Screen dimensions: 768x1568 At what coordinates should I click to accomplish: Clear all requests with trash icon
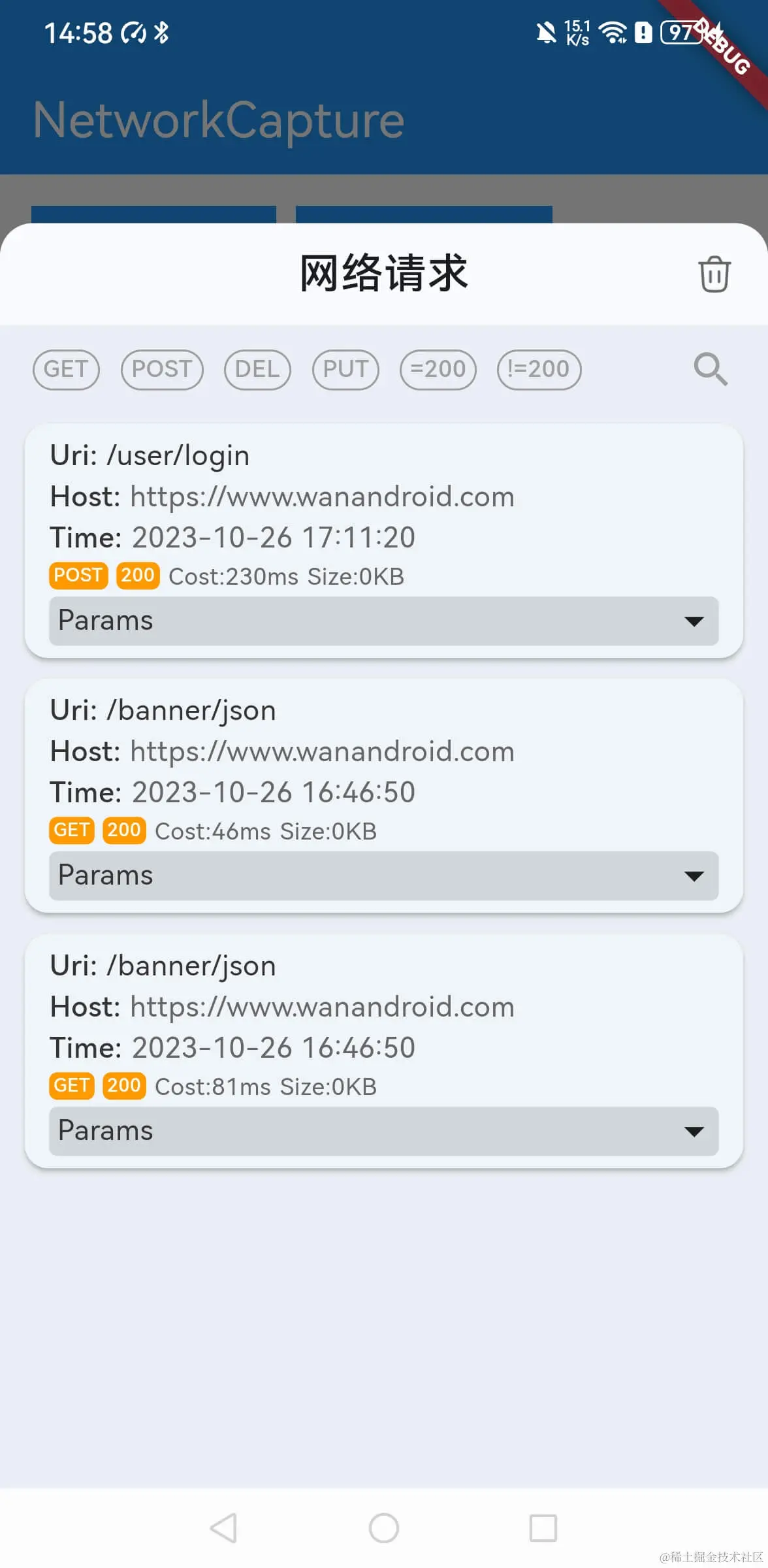click(x=714, y=274)
